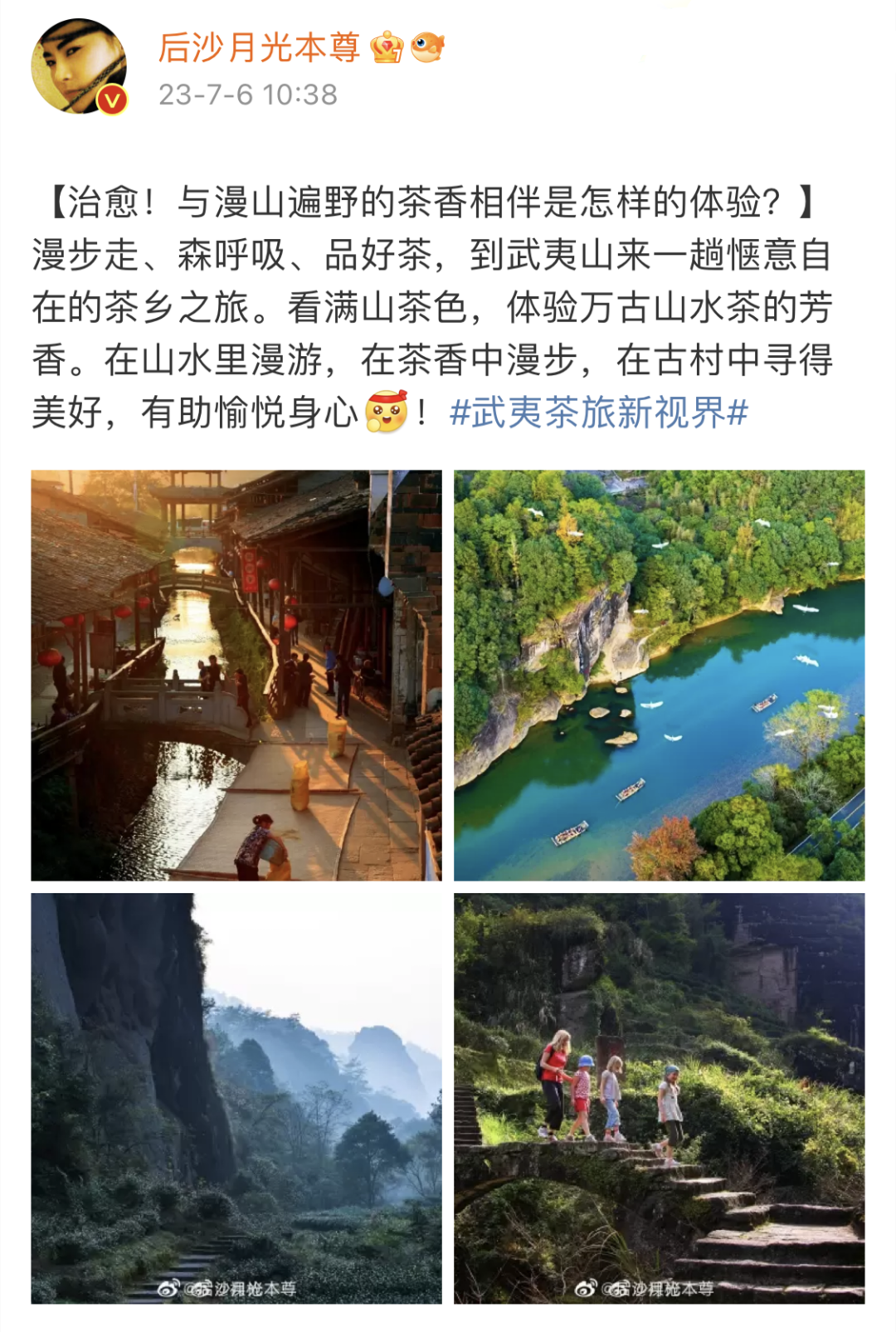Viewport: 896px width, 1332px height.
Task: View the photo of hikers on stone steps
Action: 659,1097
